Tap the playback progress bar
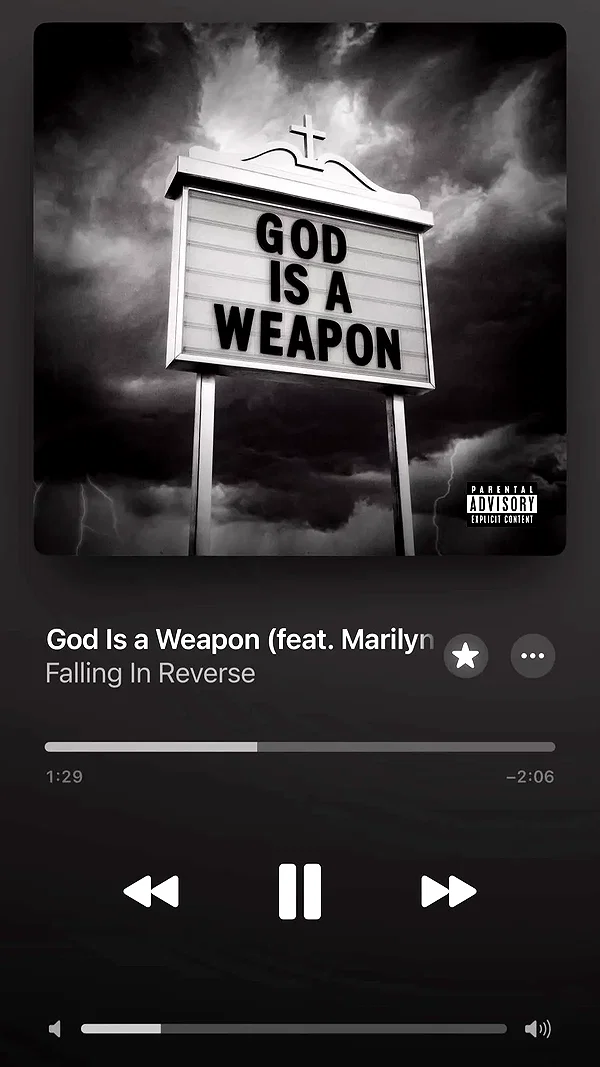600x1067 pixels. [300, 746]
